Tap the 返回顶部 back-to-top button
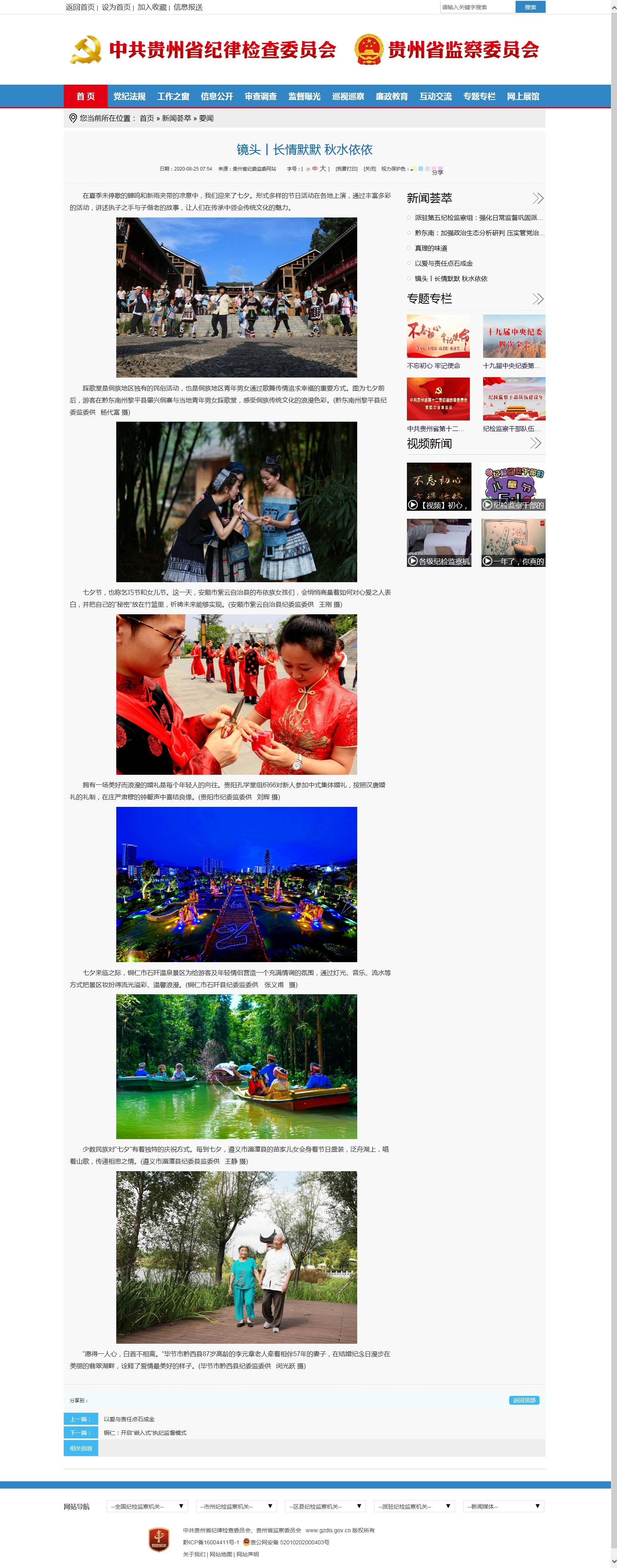Image resolution: width=617 pixels, height=1568 pixels. tap(524, 1400)
